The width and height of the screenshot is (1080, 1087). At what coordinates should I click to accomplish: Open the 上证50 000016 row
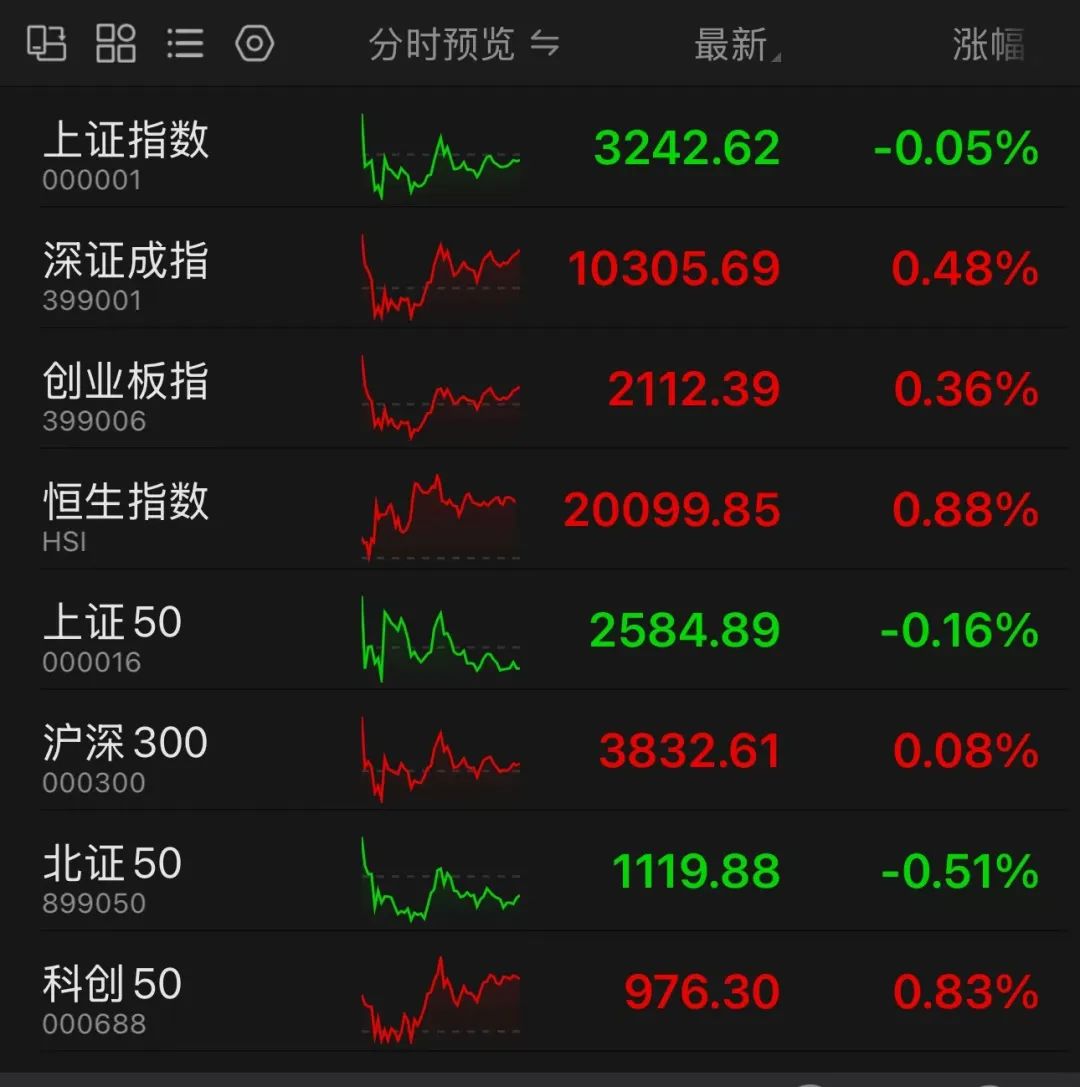pos(540,629)
